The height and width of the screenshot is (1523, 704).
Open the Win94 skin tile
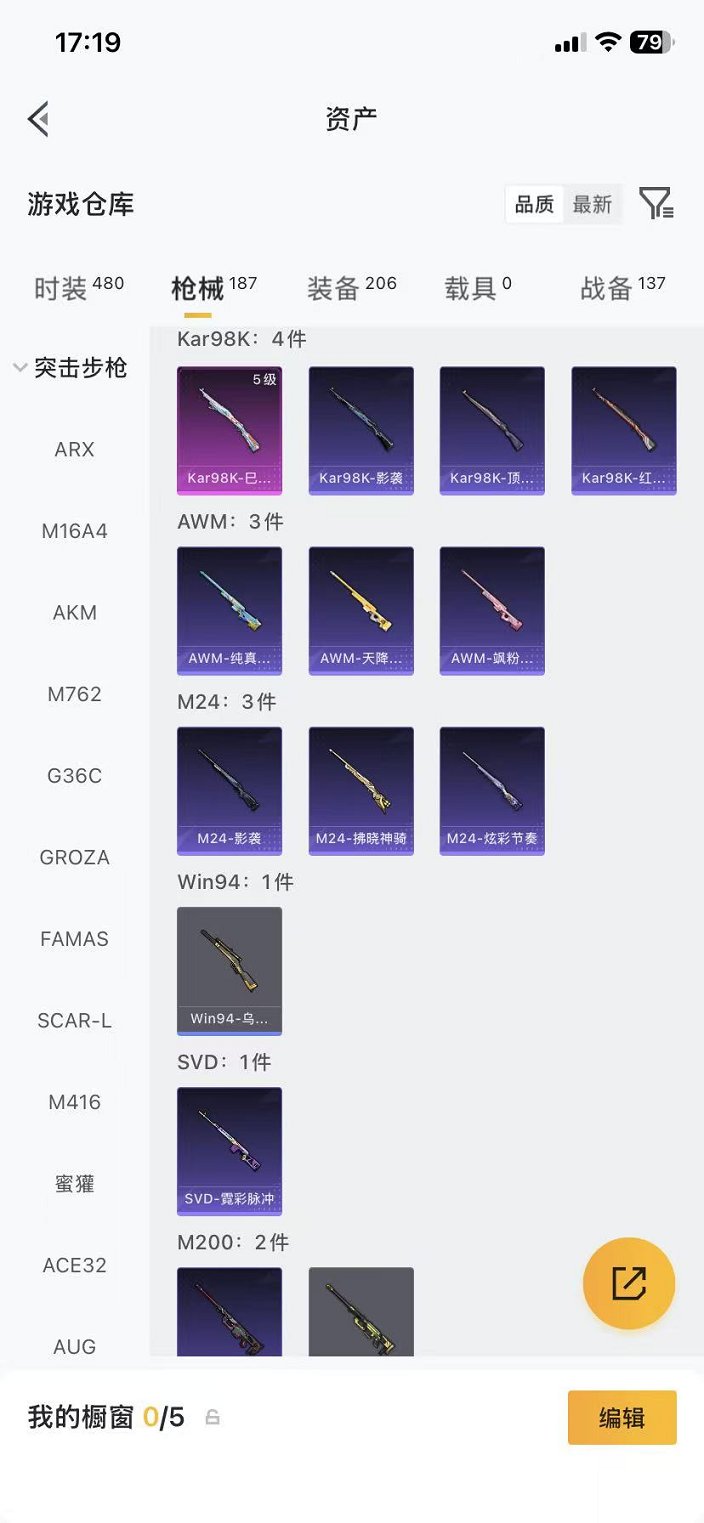(230, 971)
